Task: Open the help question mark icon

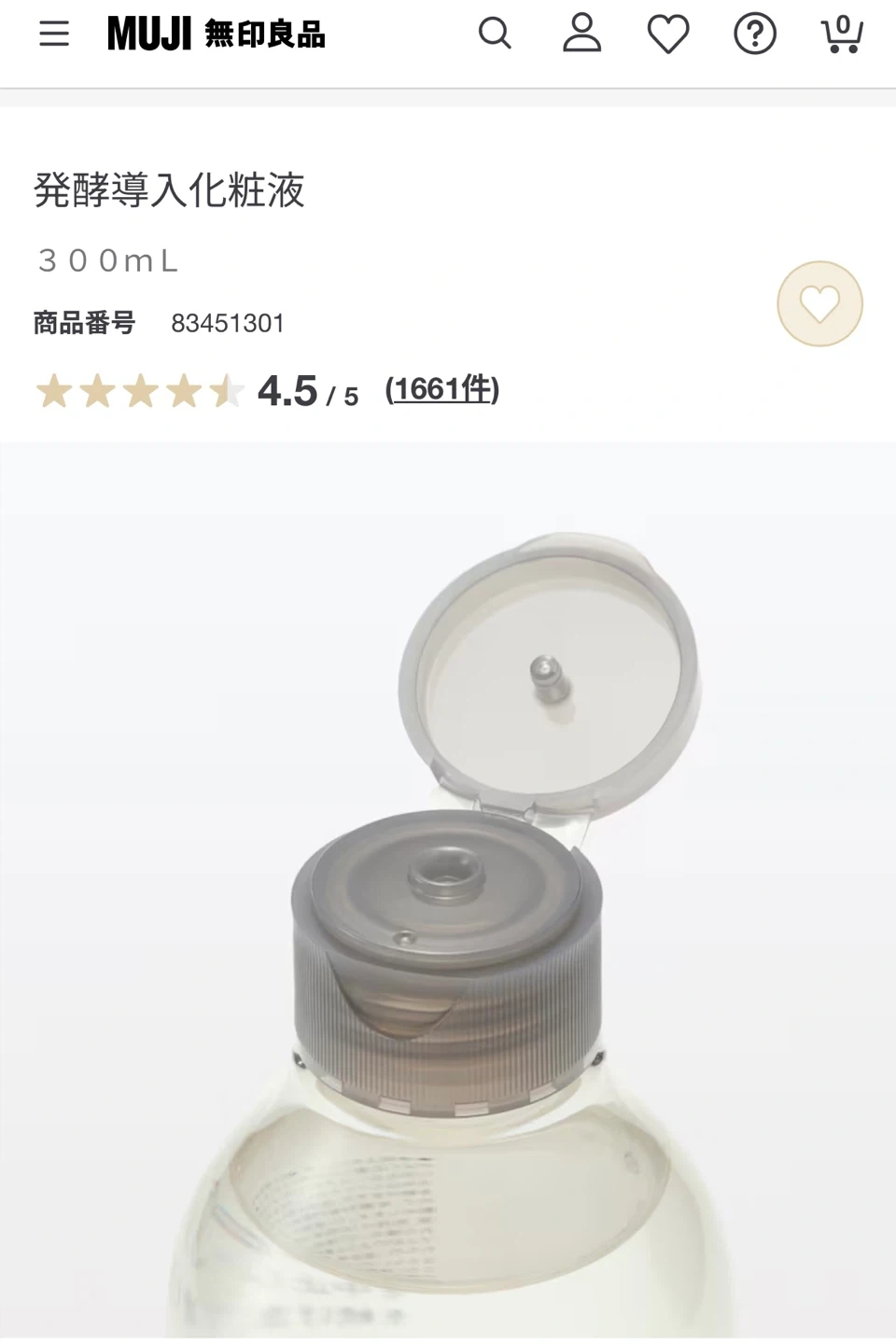Action: [x=755, y=35]
